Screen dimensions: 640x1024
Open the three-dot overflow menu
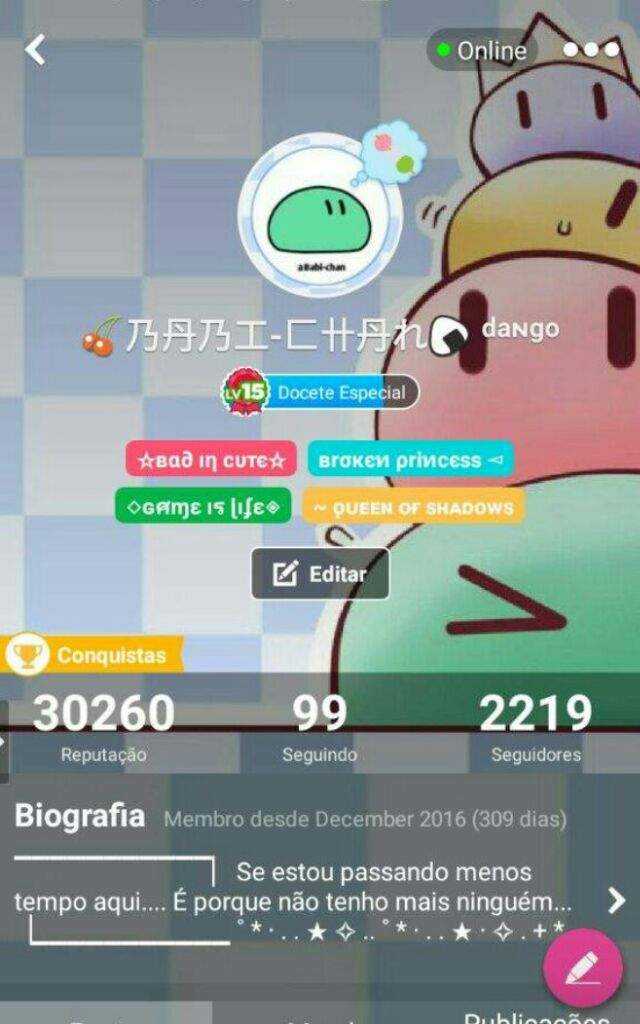(x=591, y=49)
